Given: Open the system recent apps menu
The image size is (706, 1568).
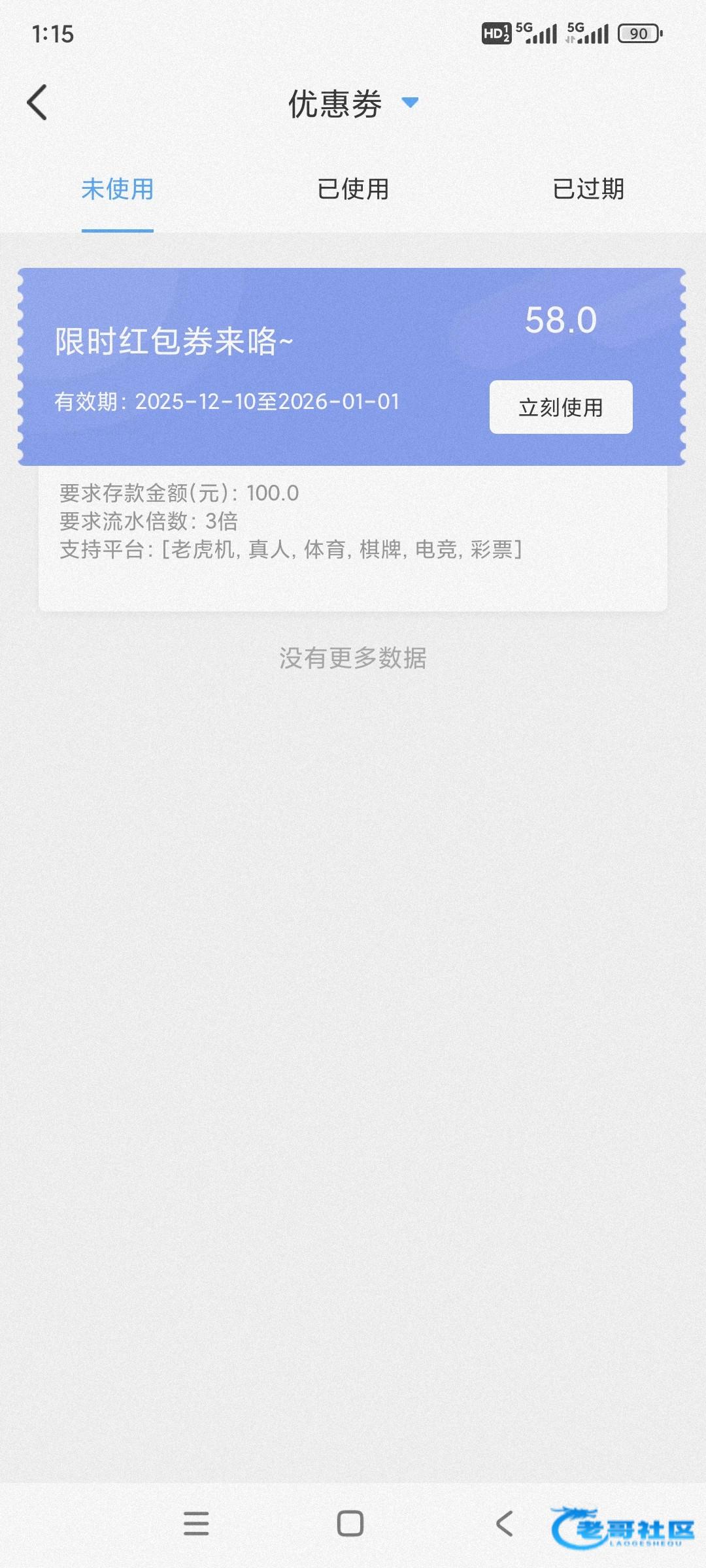Looking at the screenshot, I should [196, 1524].
